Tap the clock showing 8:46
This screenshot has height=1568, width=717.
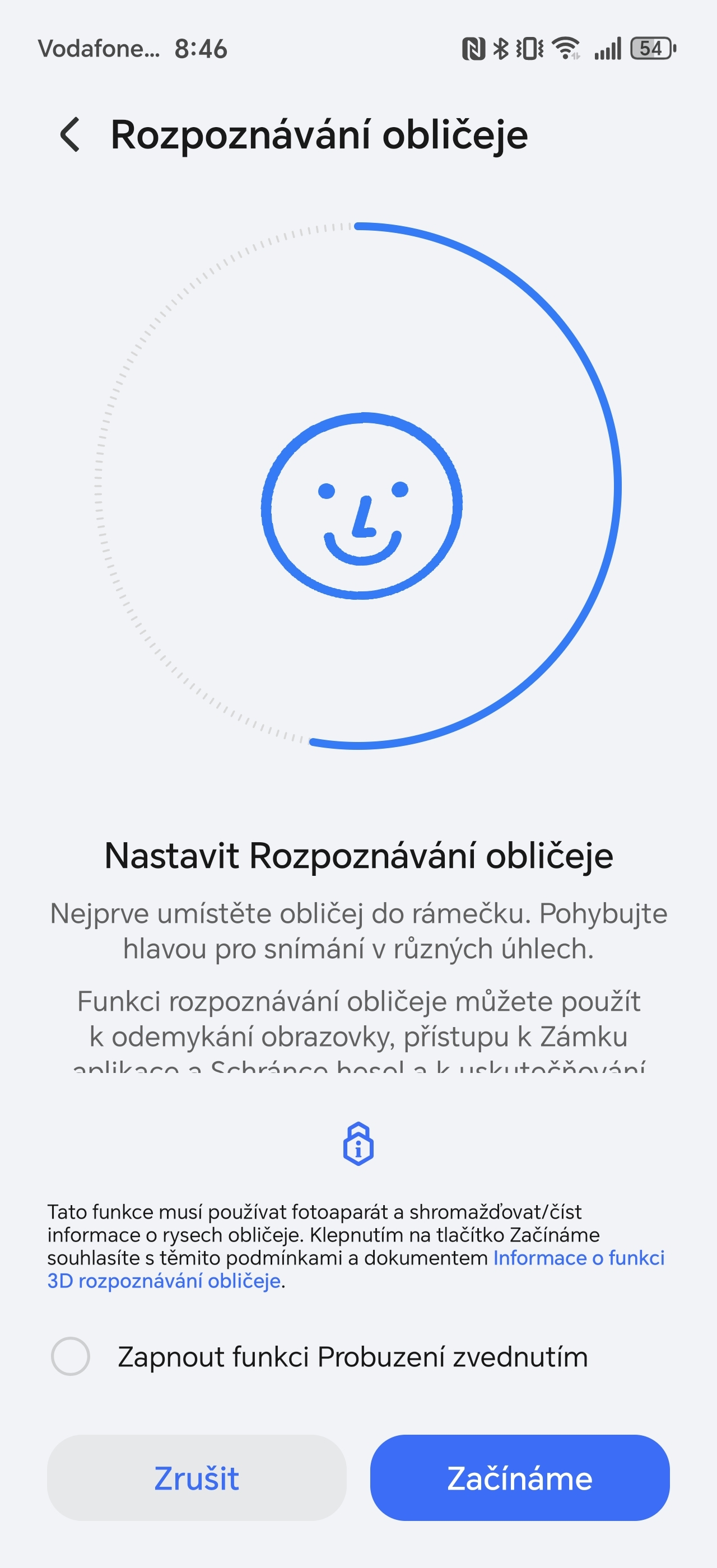coord(201,50)
